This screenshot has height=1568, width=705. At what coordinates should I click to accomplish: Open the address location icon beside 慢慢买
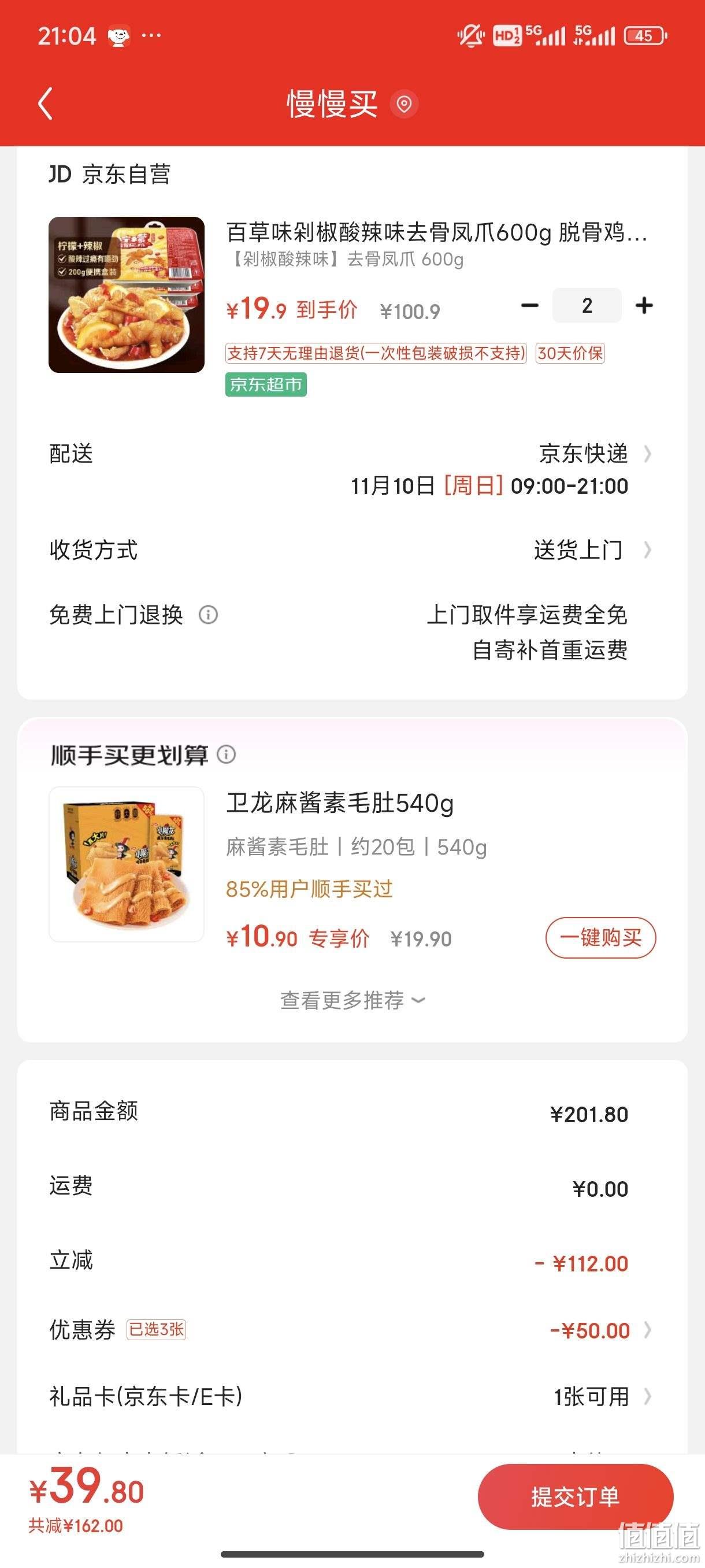[x=404, y=104]
